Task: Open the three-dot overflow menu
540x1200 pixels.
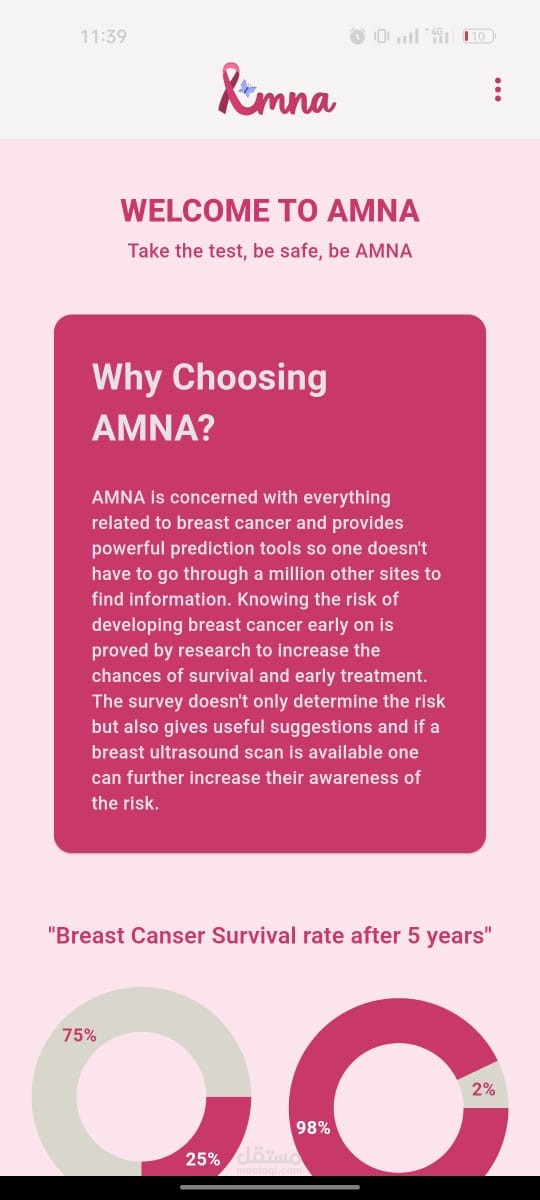Action: tap(498, 90)
